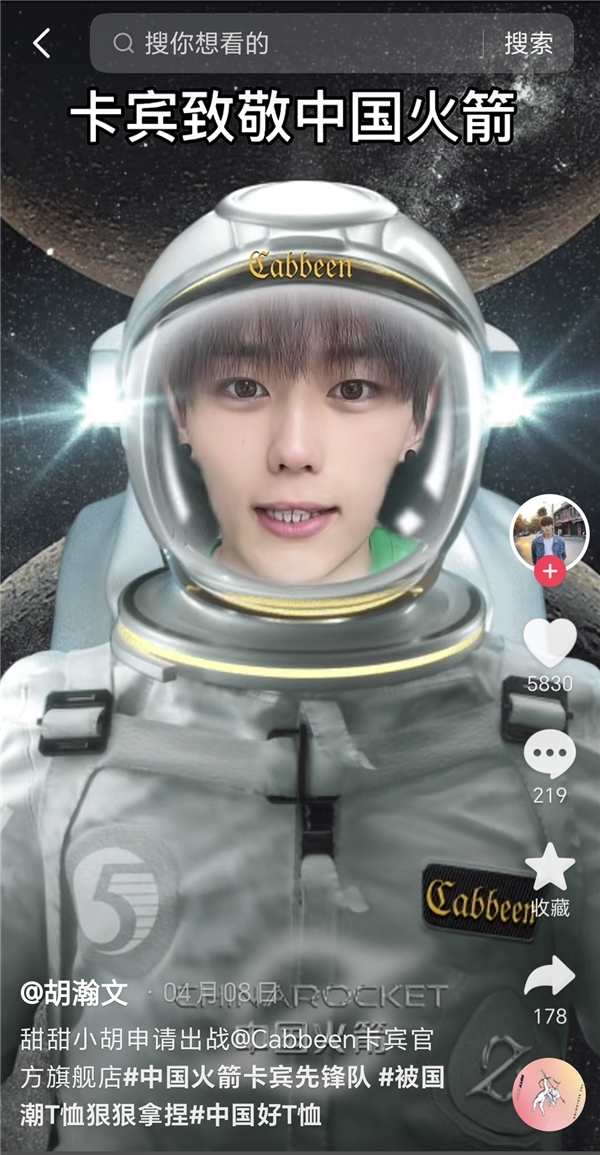
Task: Tap the 搜索 button
Action: point(528,43)
